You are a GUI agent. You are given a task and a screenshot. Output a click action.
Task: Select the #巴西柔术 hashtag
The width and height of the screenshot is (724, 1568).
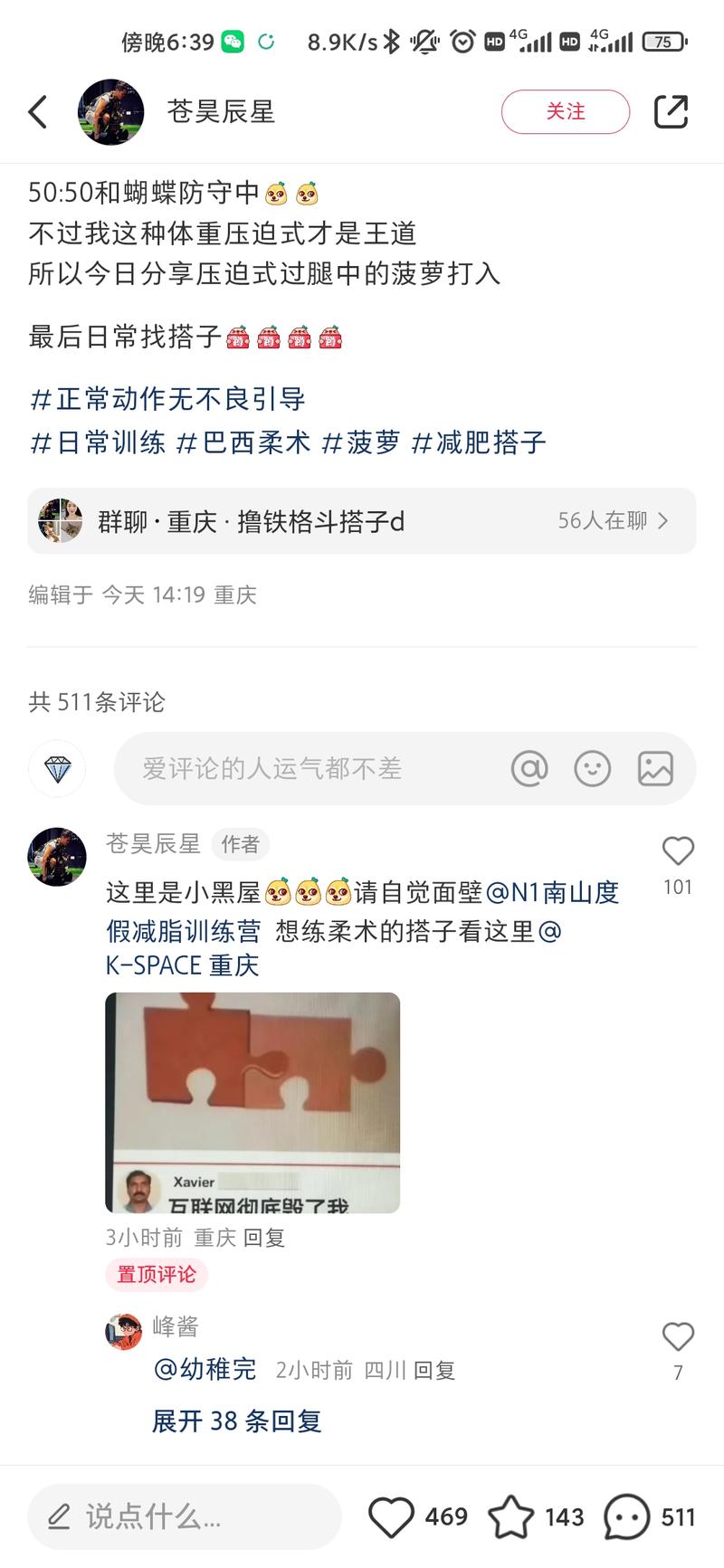[x=244, y=442]
